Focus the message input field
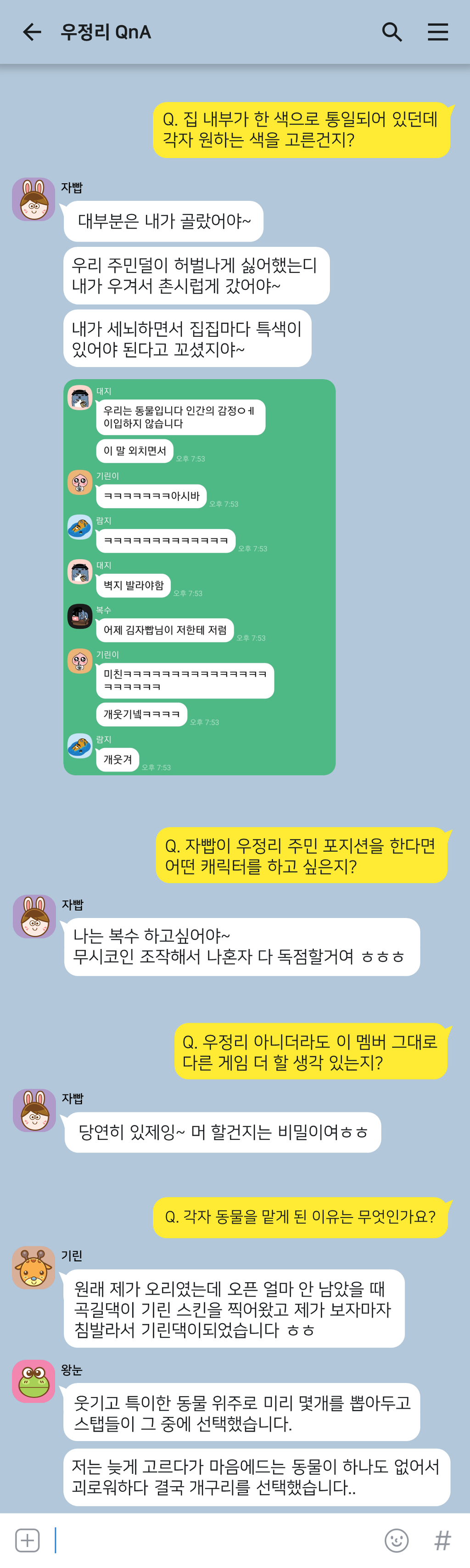Screen dimensions: 470x1568 (x=213, y=1540)
